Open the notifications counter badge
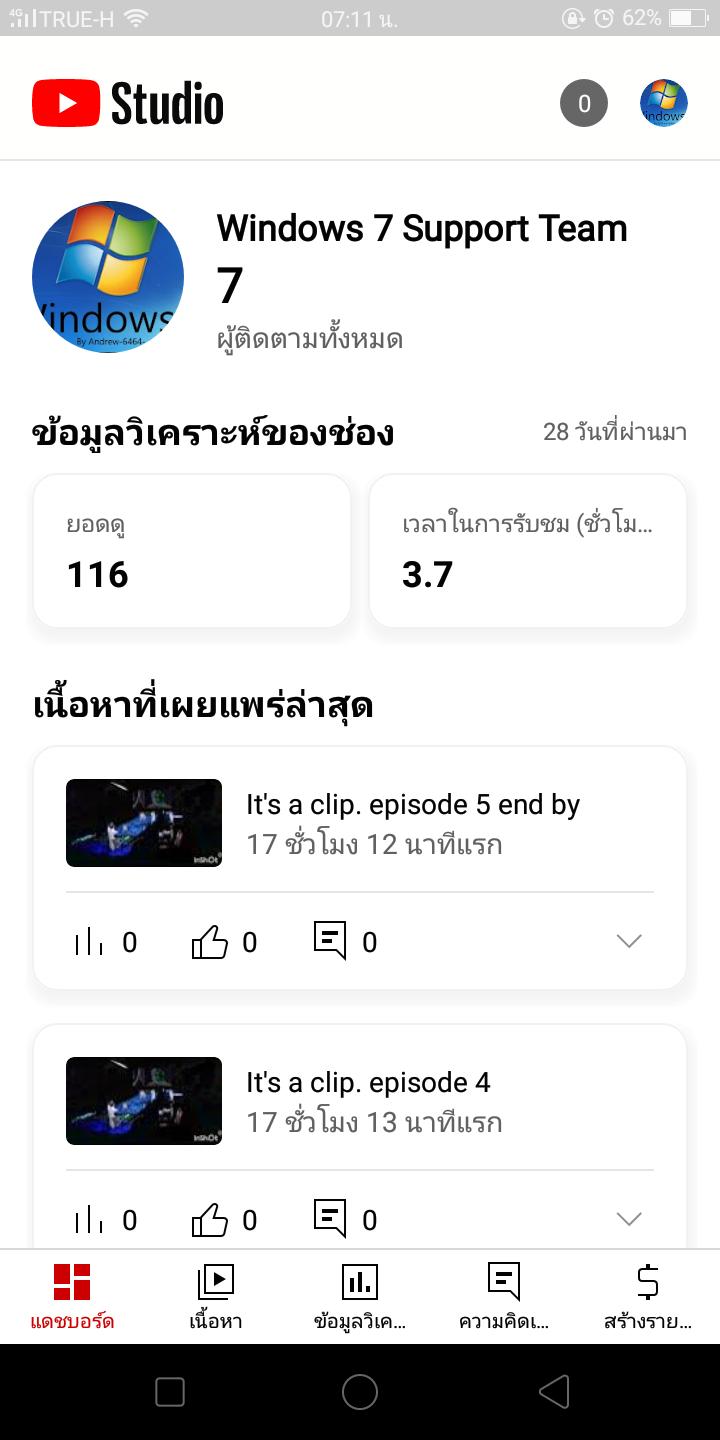The image size is (720, 1440). coord(584,103)
